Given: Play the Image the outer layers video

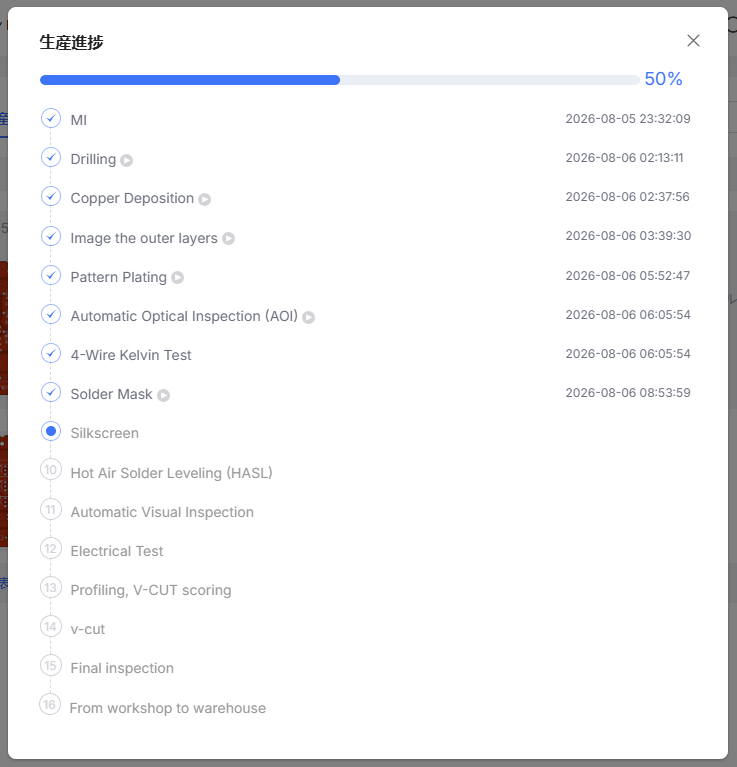Looking at the screenshot, I should [x=228, y=239].
